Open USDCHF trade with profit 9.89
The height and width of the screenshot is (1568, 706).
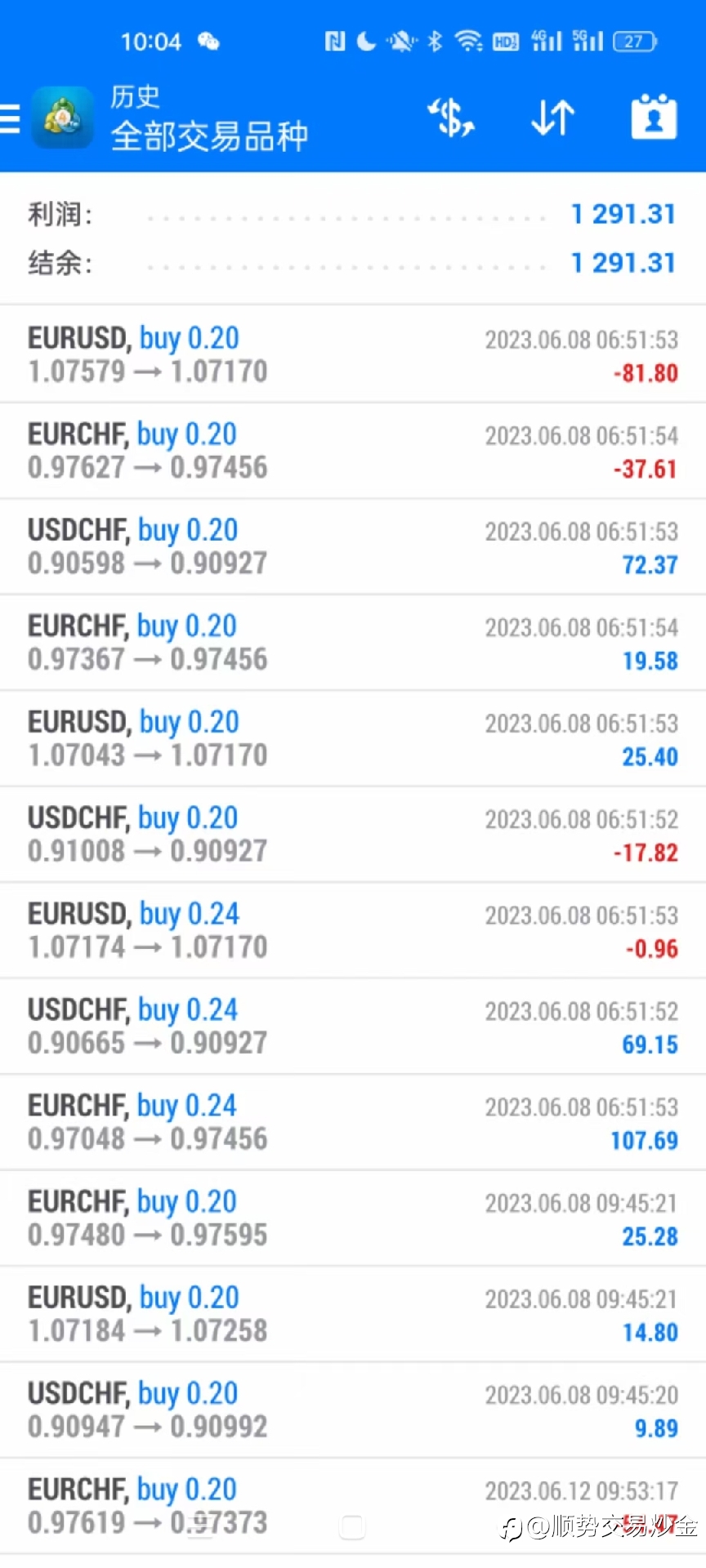click(x=353, y=1410)
